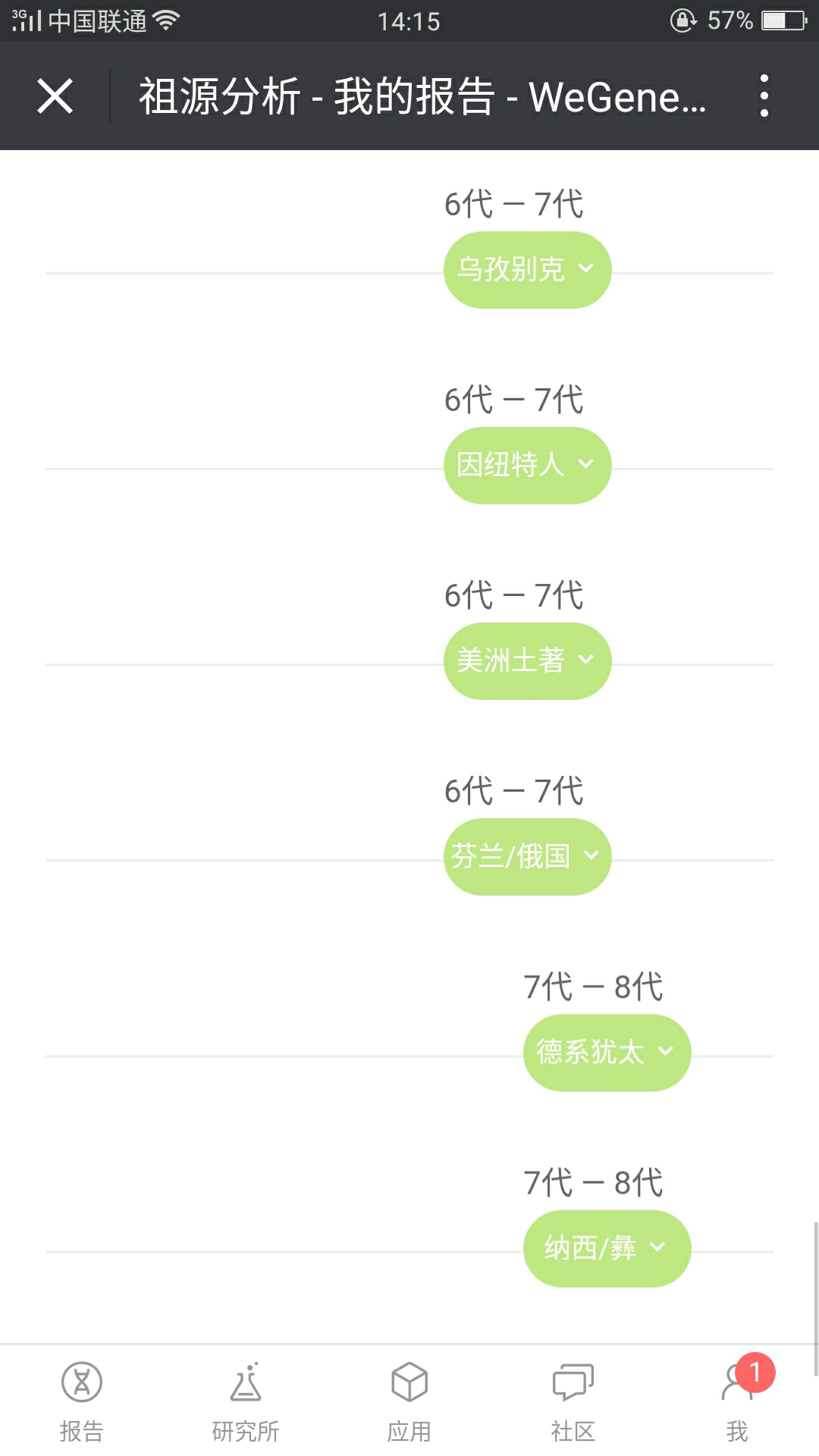Screen dimensions: 819x1456
Task: Expand the 芬兰/俄国 ancestry chip
Action: click(527, 857)
